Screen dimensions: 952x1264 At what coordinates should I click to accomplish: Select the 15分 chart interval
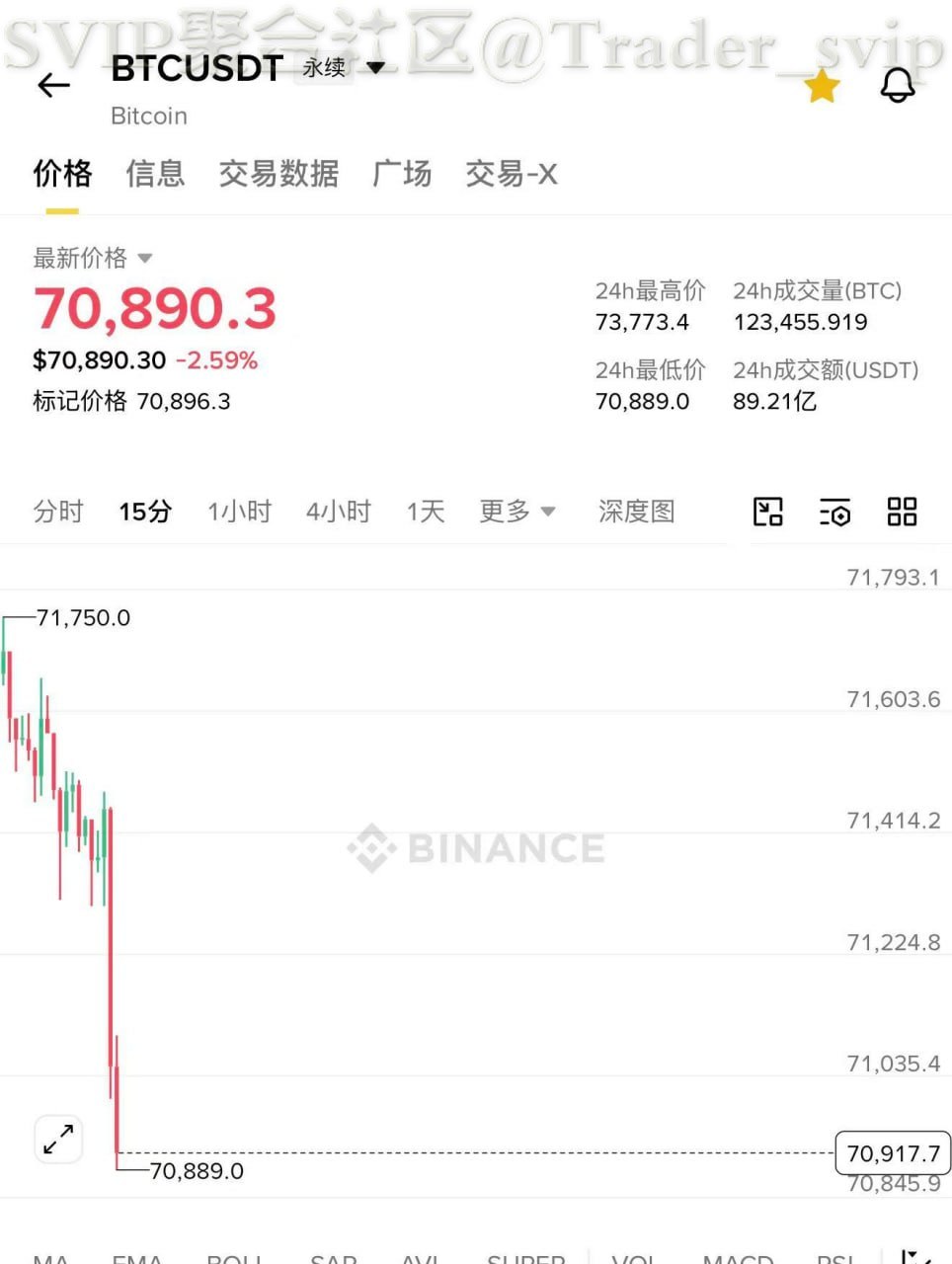point(145,512)
